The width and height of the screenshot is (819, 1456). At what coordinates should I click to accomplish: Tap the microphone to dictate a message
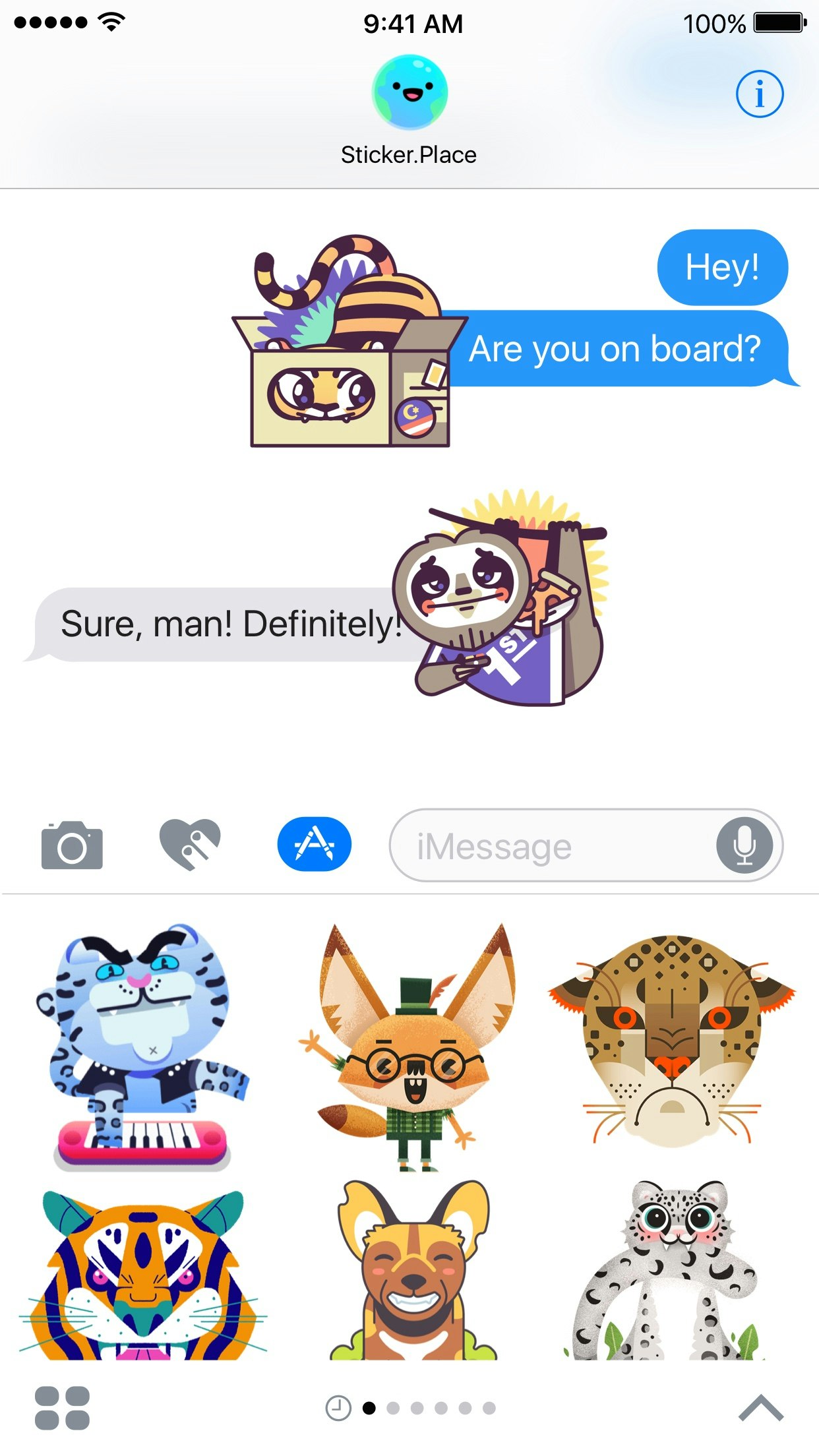coord(744,846)
